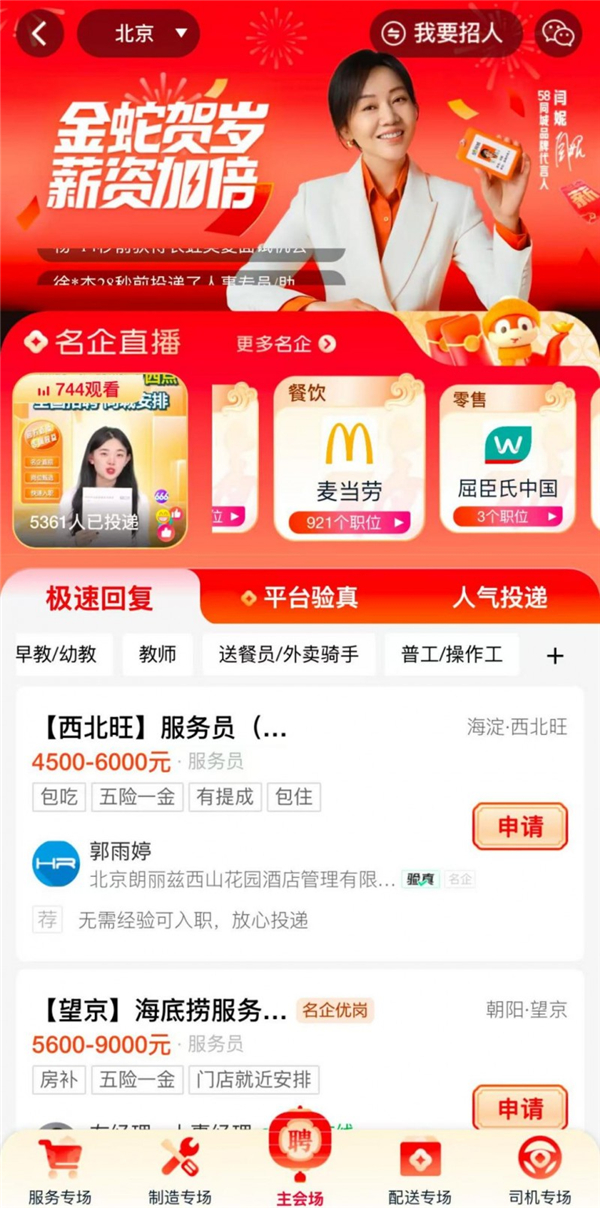Go back using the top-left arrow
The width and height of the screenshot is (600, 1208).
pyautogui.click(x=39, y=33)
